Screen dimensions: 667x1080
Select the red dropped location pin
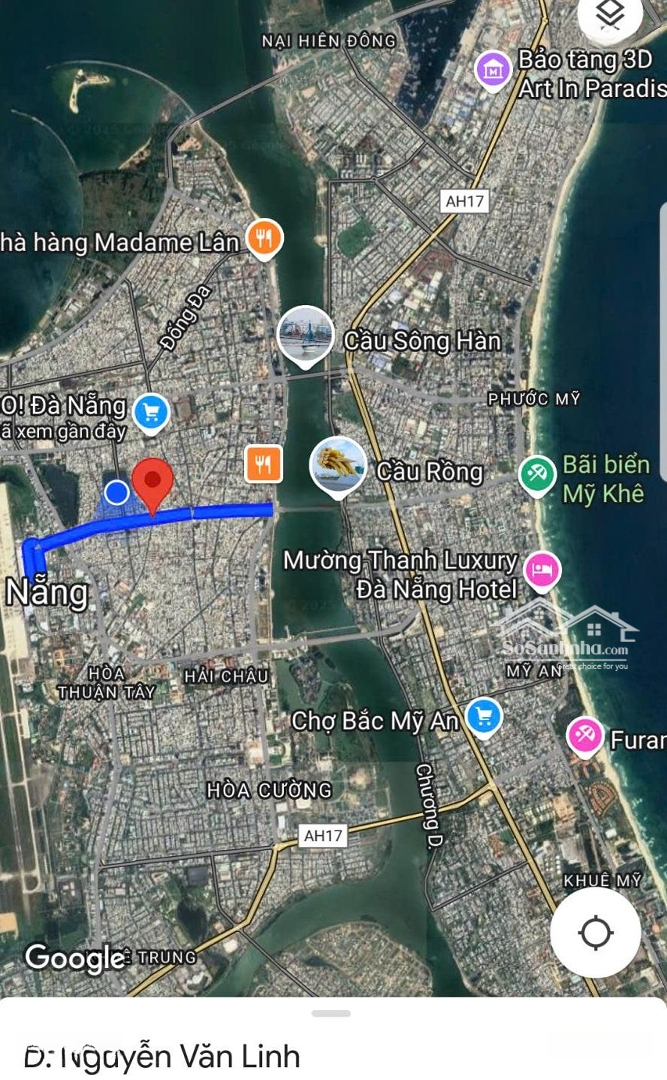pyautogui.click(x=153, y=484)
